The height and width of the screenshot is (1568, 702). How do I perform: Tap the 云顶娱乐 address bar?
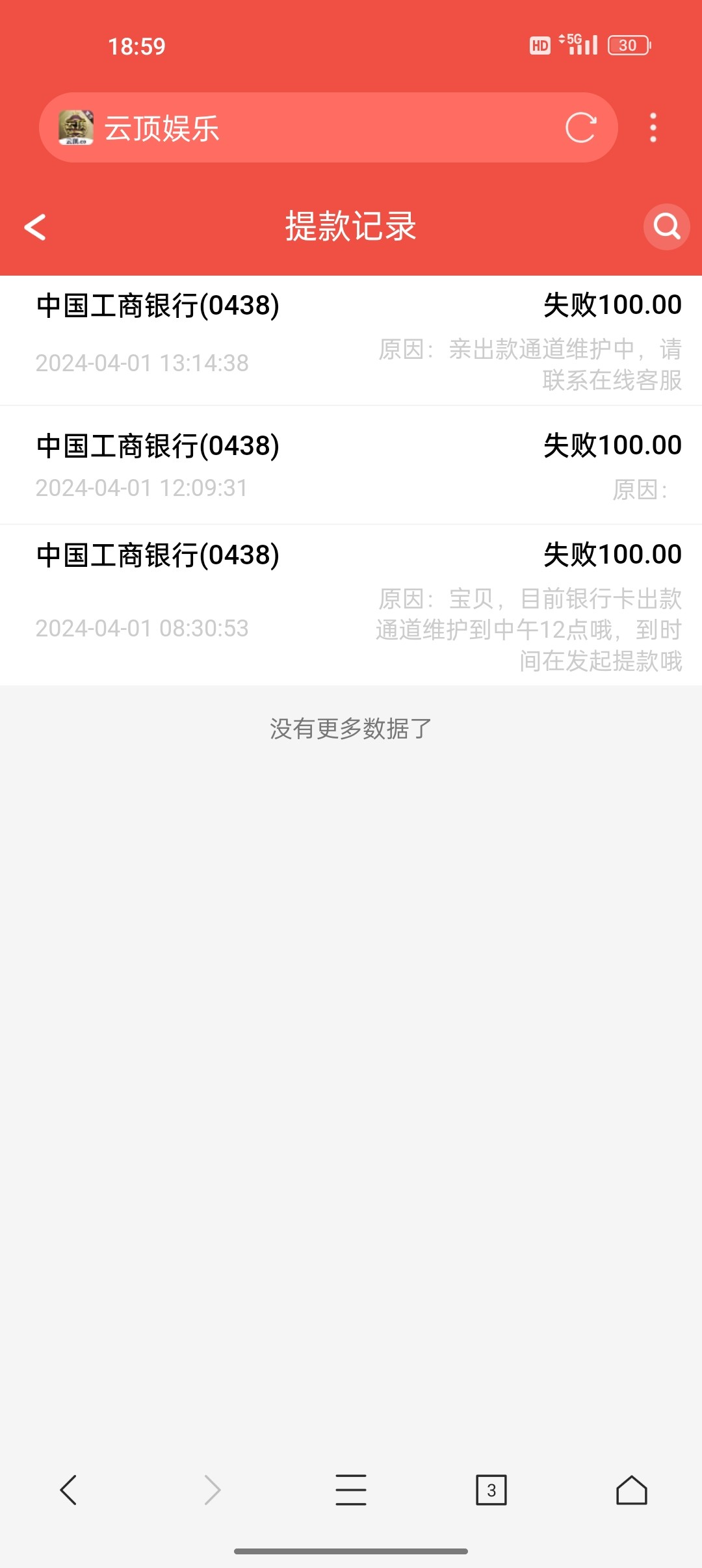coord(325,127)
